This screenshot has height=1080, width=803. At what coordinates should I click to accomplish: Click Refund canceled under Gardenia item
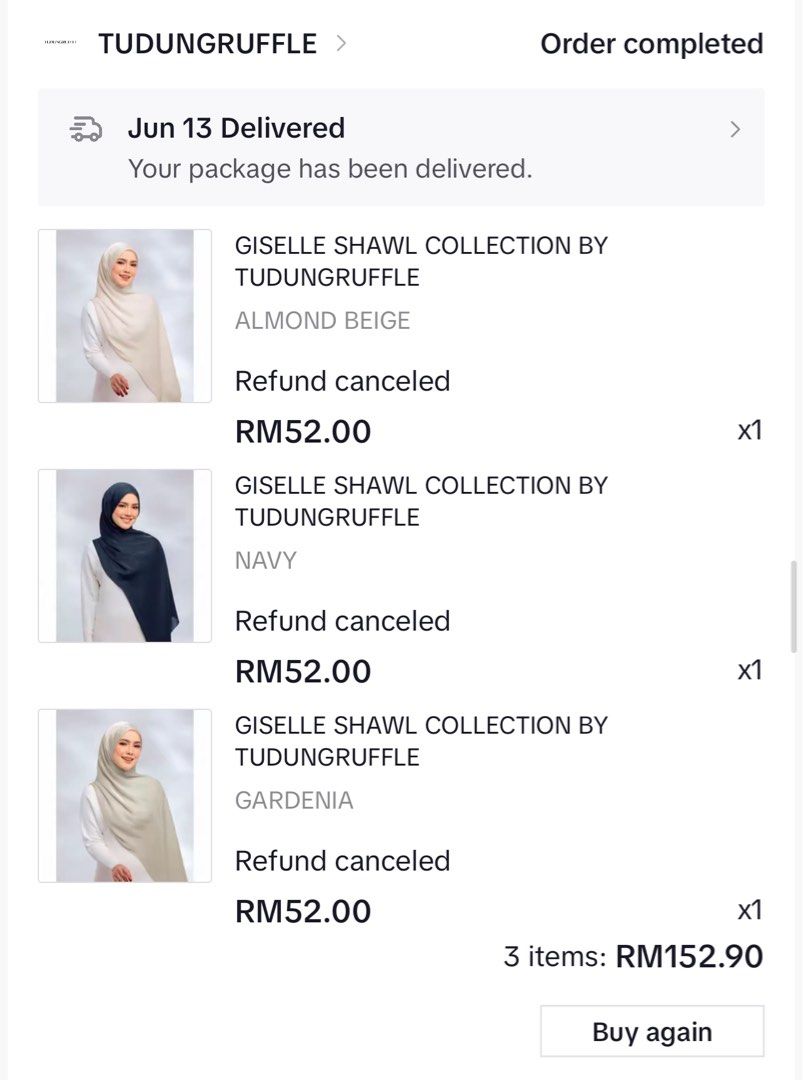(x=342, y=861)
